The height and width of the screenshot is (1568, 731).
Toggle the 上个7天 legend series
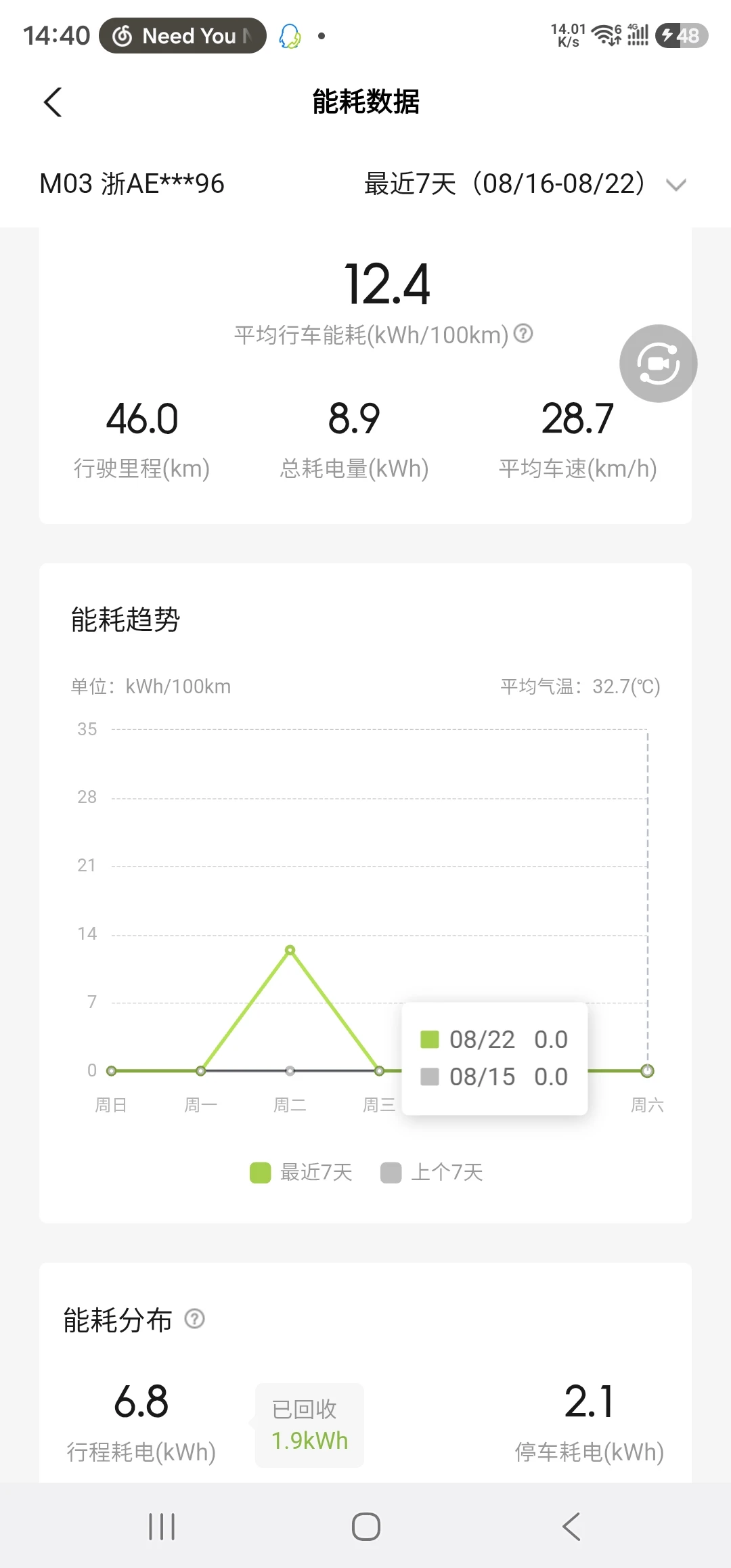(432, 1172)
